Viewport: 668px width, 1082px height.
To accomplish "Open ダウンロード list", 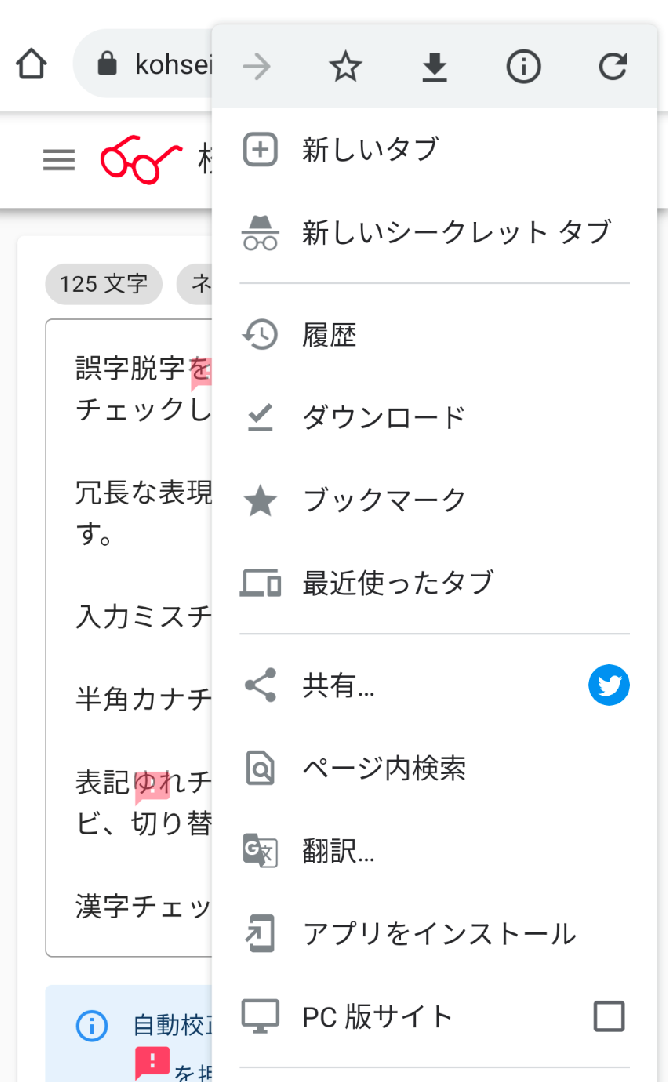I will point(384,417).
